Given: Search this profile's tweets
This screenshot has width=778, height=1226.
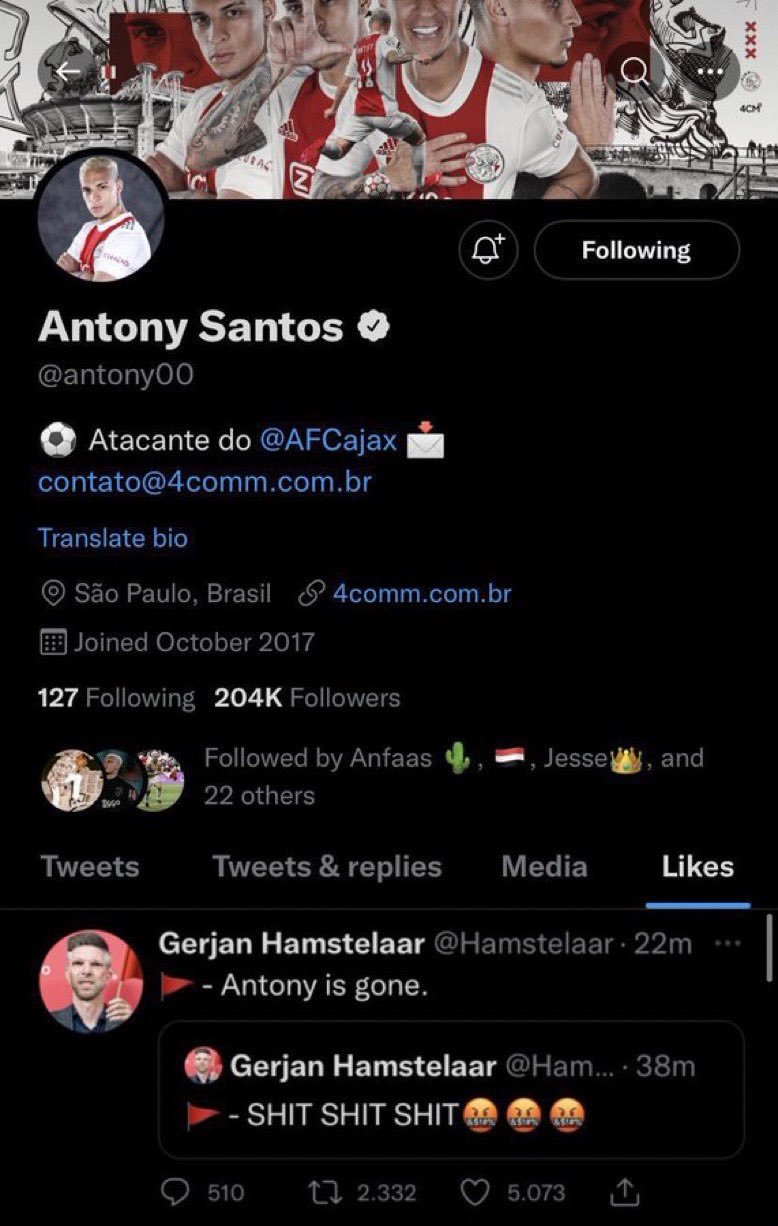Looking at the screenshot, I should (x=634, y=71).
